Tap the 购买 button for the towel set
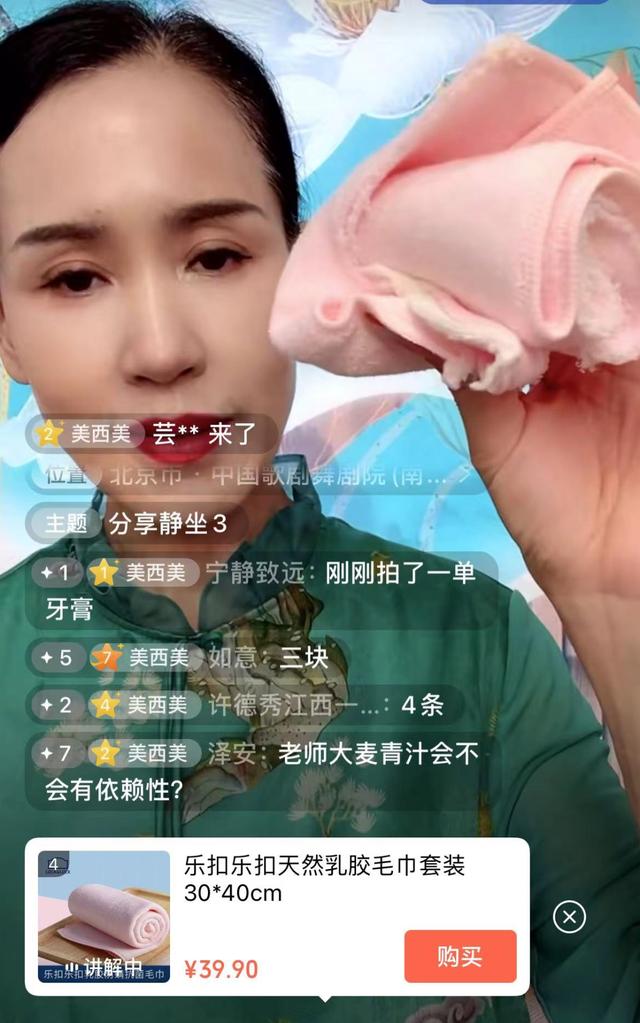 tap(460, 956)
